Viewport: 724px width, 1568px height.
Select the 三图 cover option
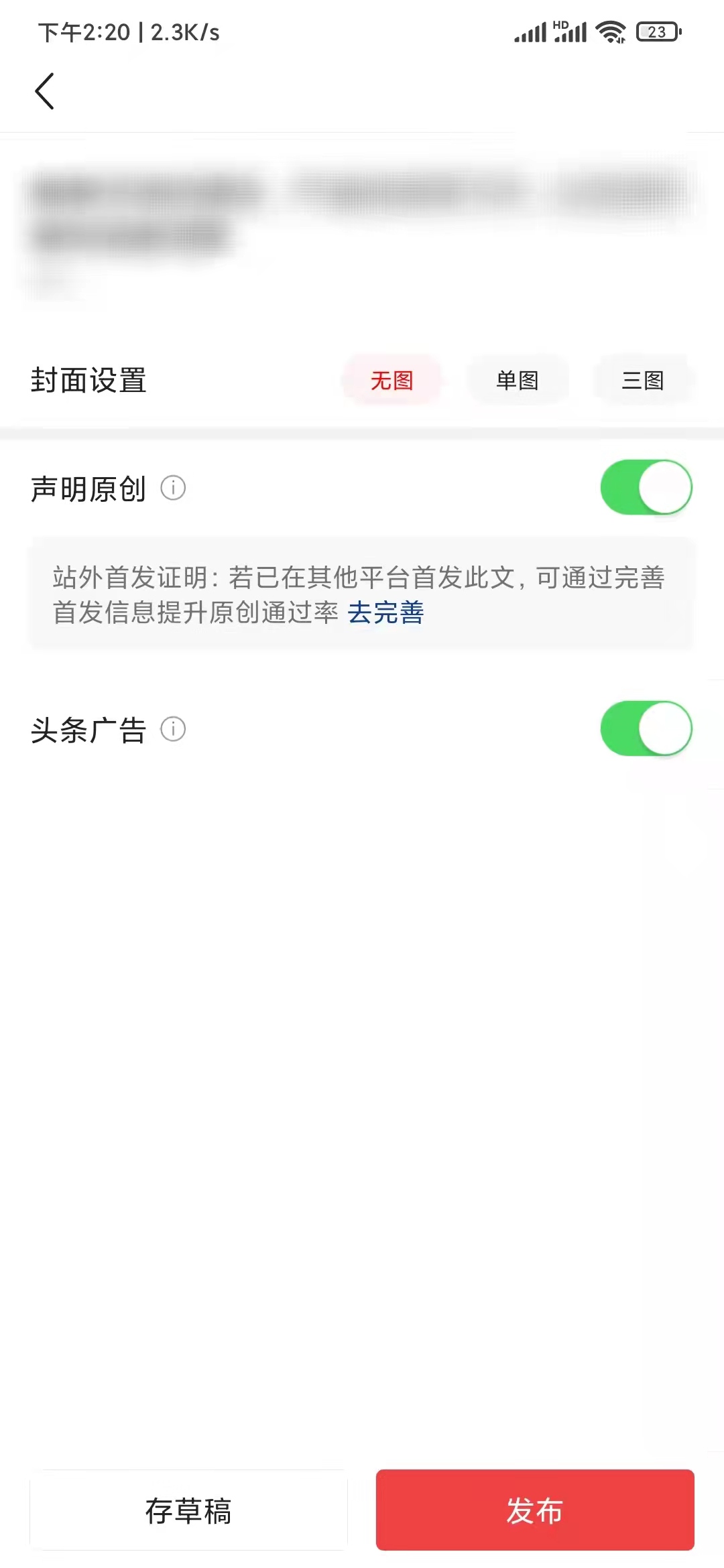[x=642, y=379]
